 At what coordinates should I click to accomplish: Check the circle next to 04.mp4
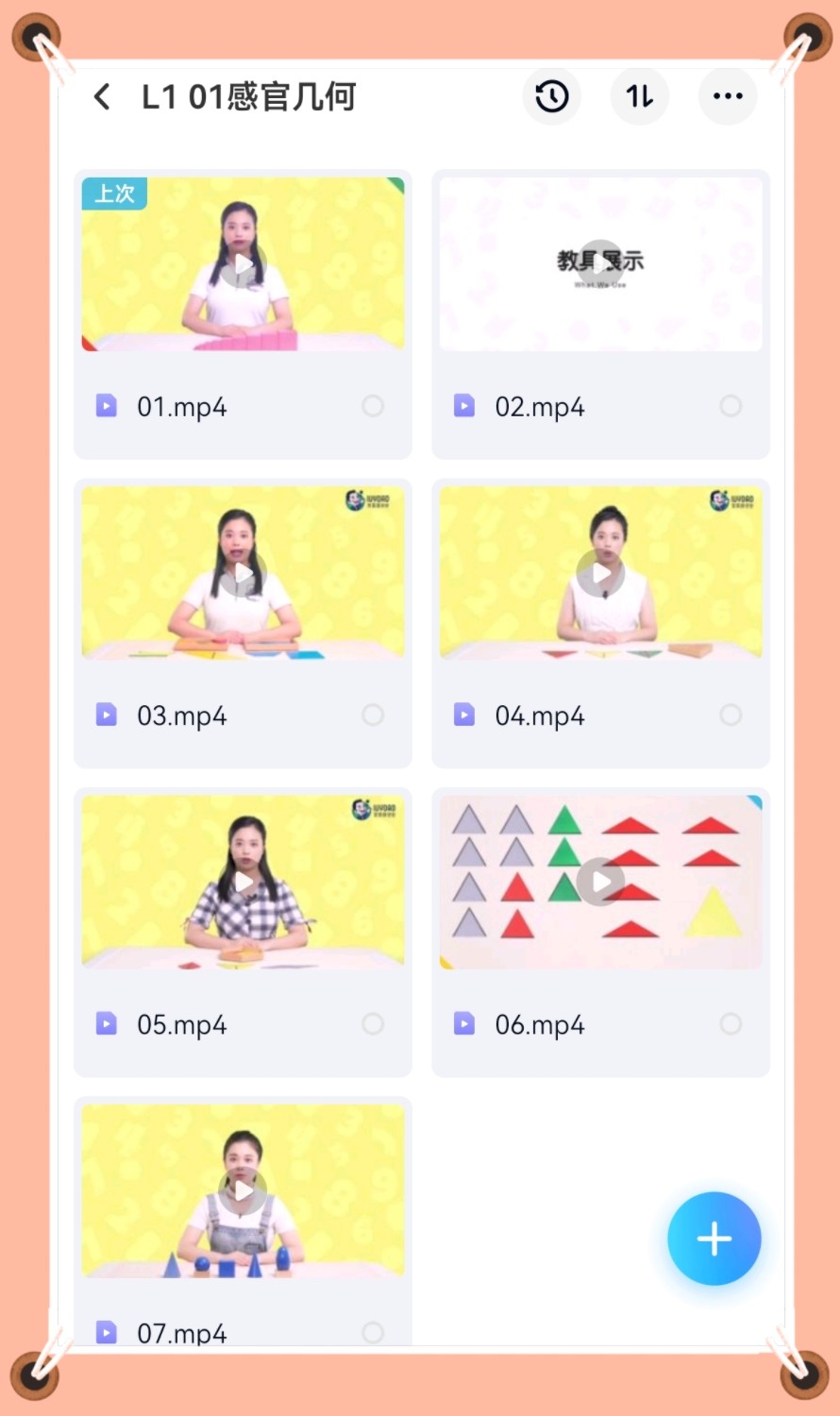coord(731,715)
